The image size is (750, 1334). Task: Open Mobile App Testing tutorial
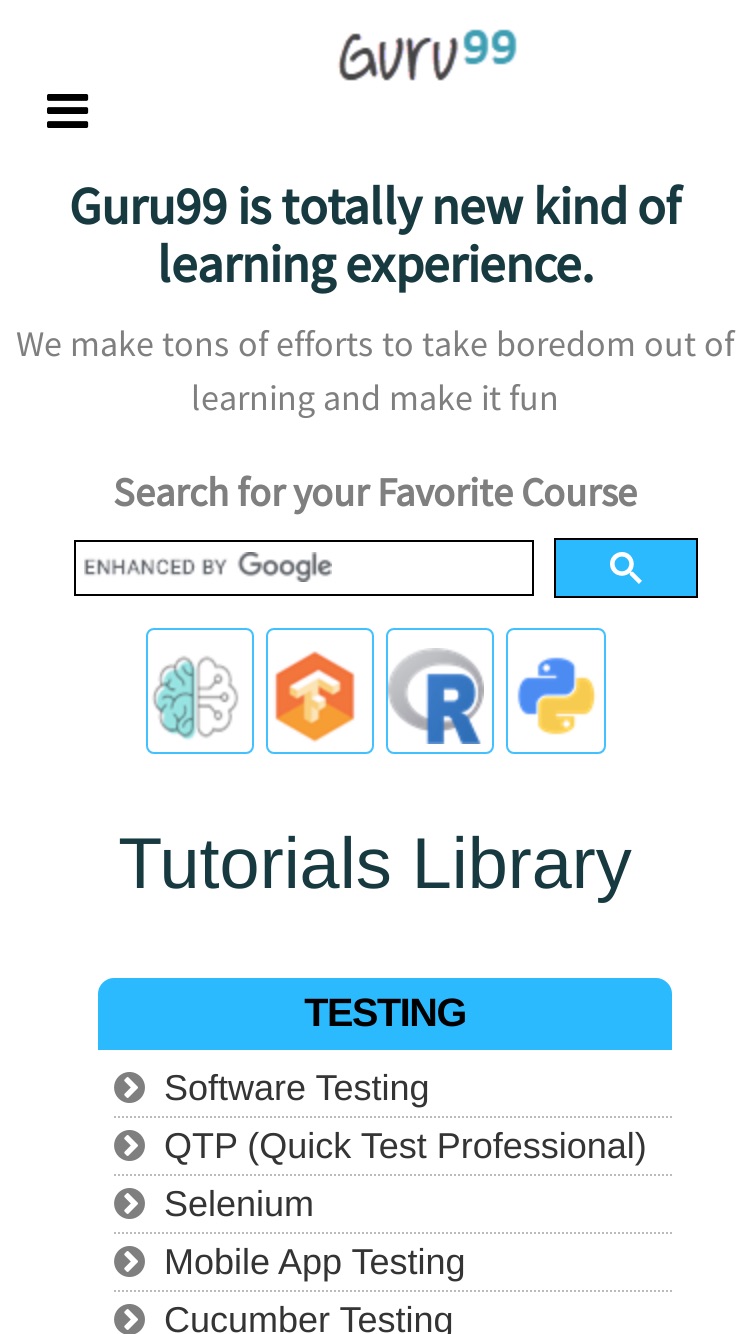point(314,1262)
